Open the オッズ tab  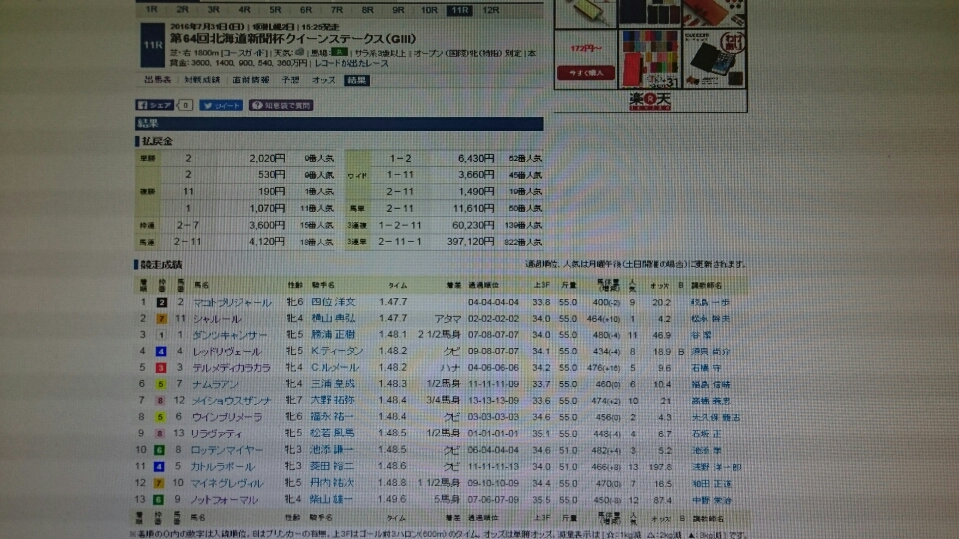click(323, 79)
